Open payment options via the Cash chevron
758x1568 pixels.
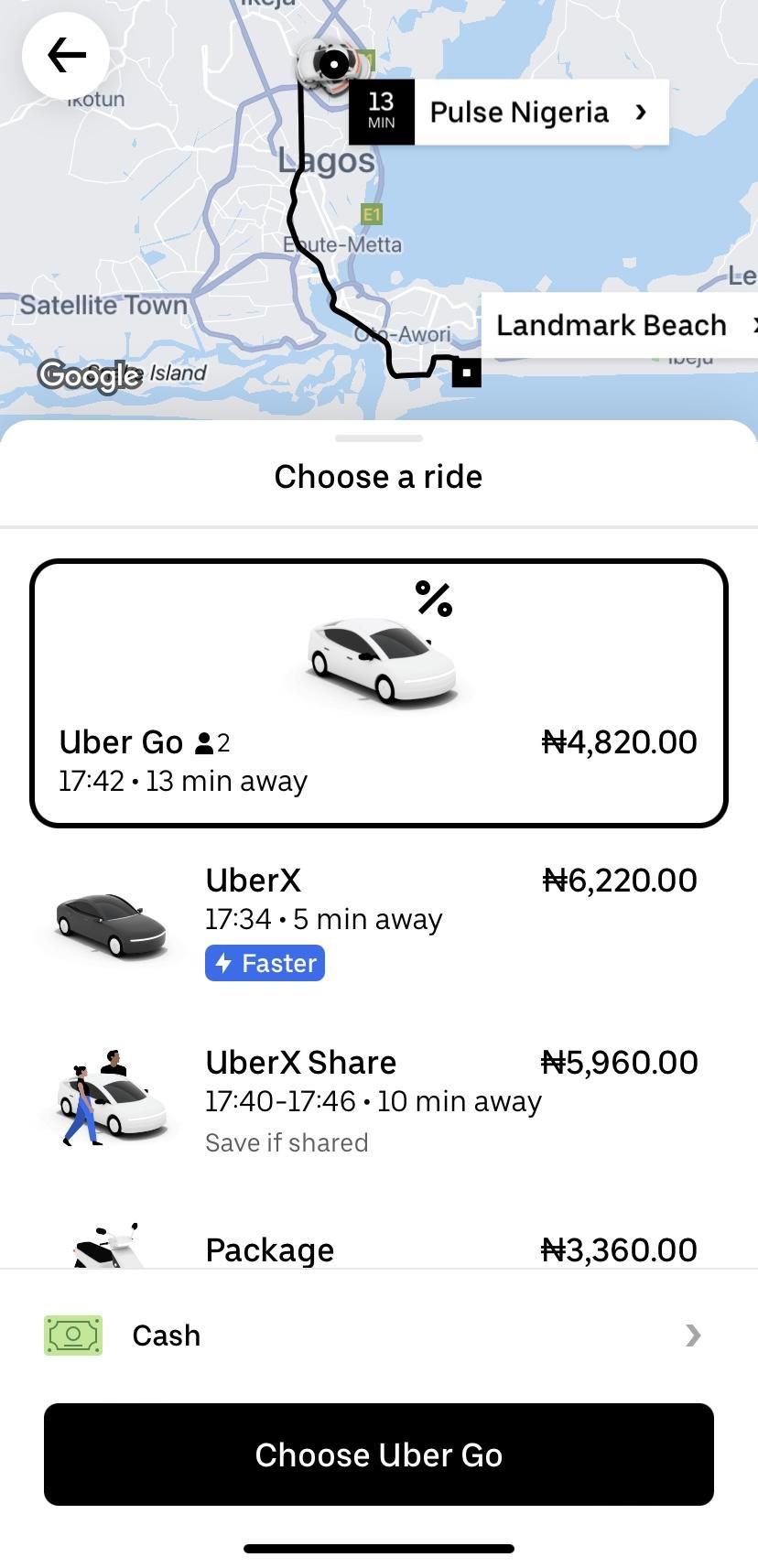tap(694, 1335)
